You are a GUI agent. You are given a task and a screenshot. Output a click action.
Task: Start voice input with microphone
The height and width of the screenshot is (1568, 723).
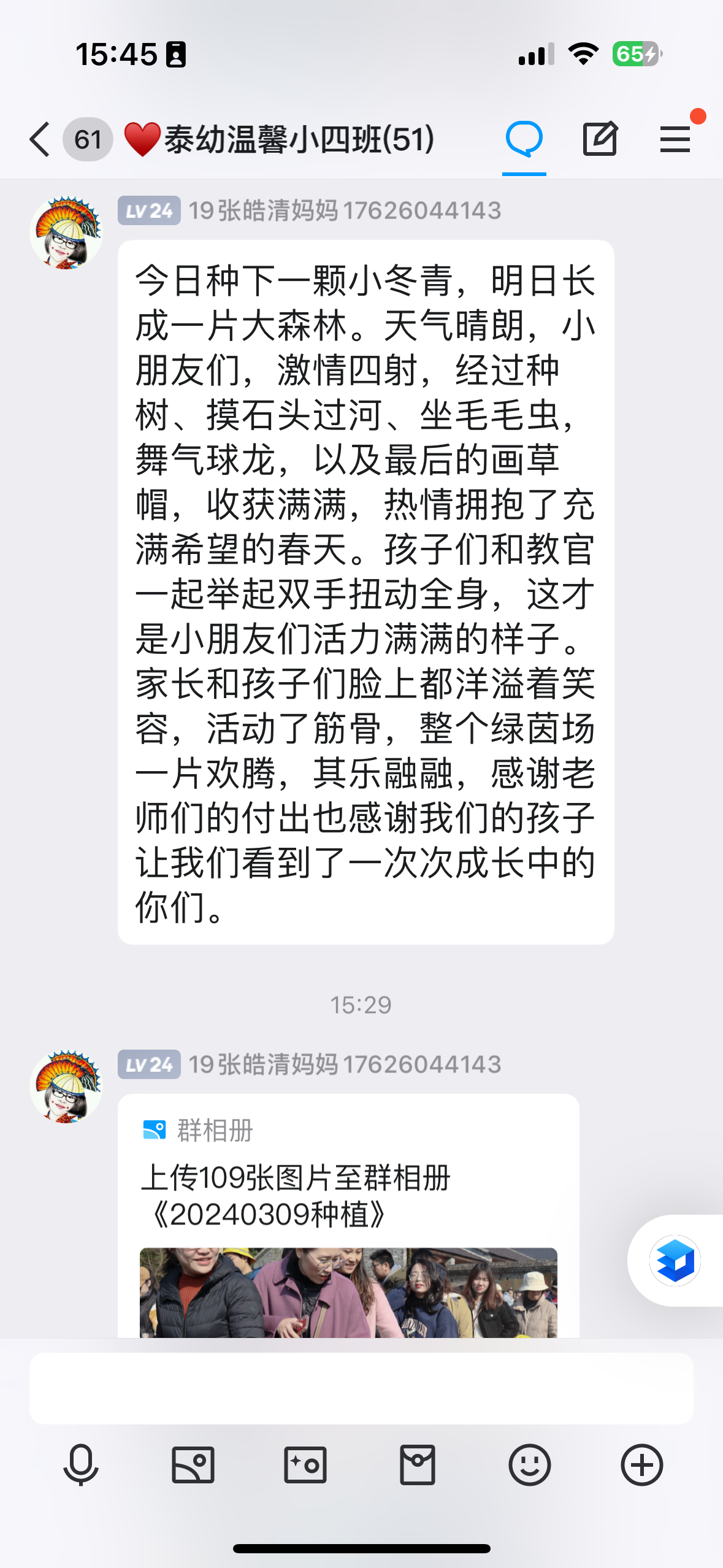[x=81, y=1465]
